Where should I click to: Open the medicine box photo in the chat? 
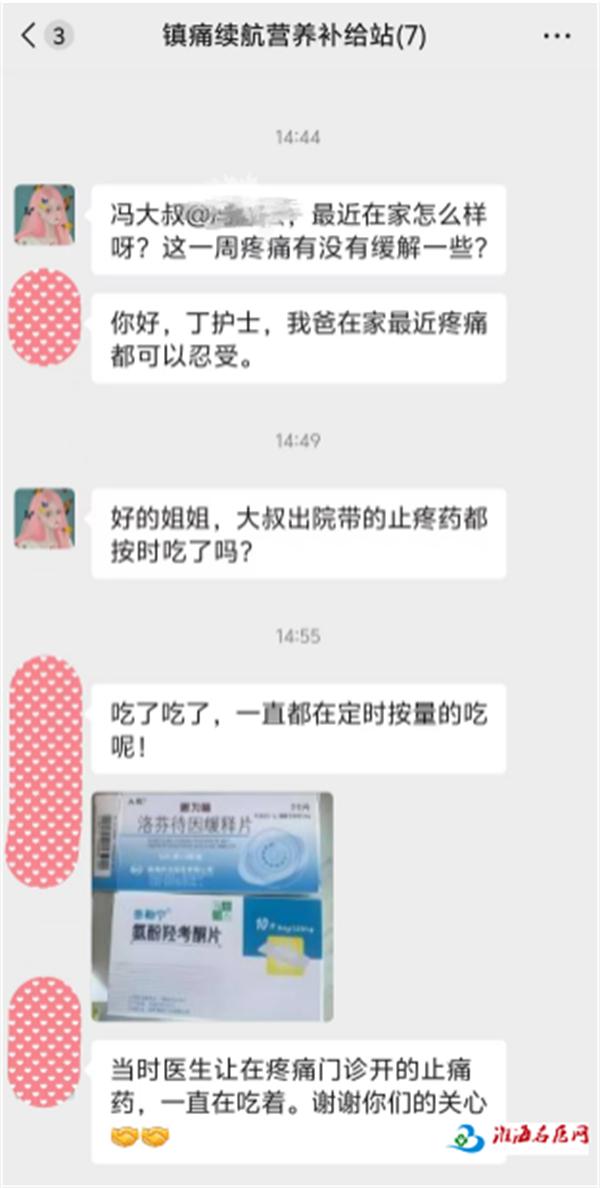click(212, 906)
